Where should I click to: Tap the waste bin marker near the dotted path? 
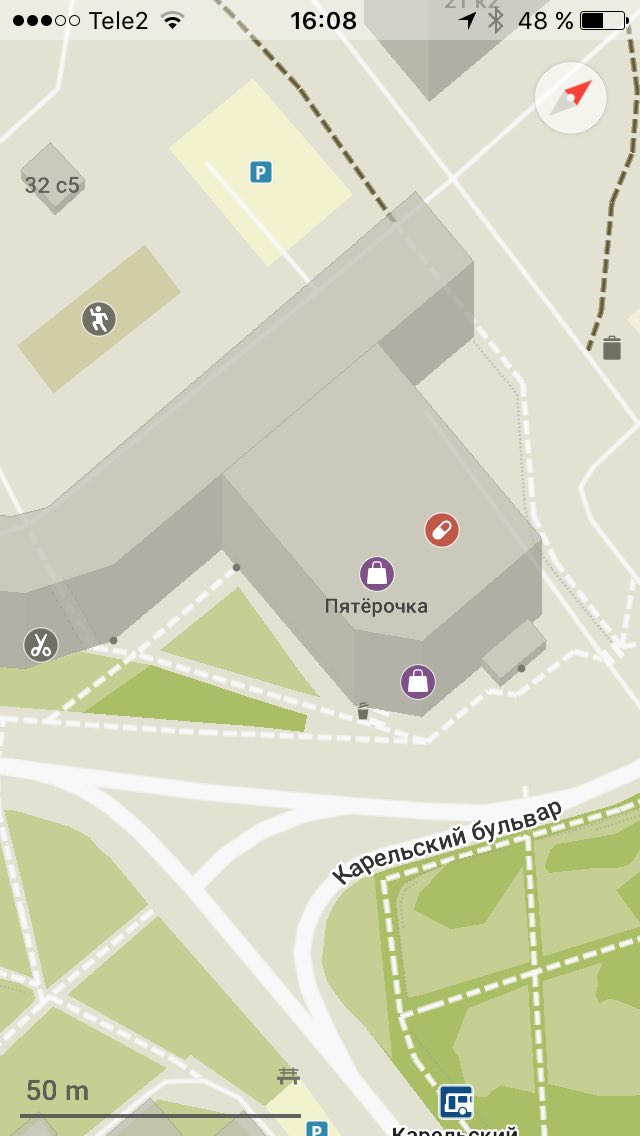point(612,348)
